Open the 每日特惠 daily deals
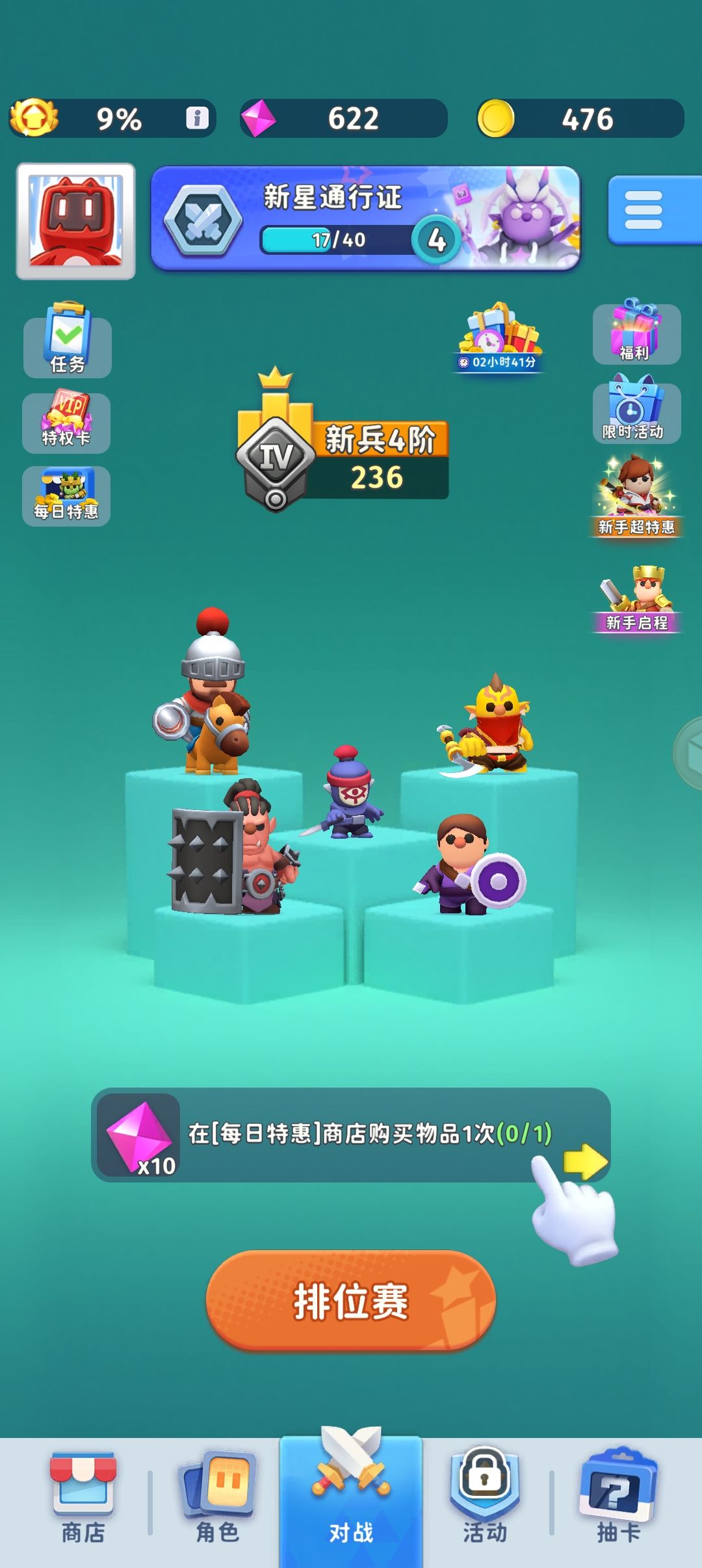Viewport: 702px width, 1568px height. [66, 495]
